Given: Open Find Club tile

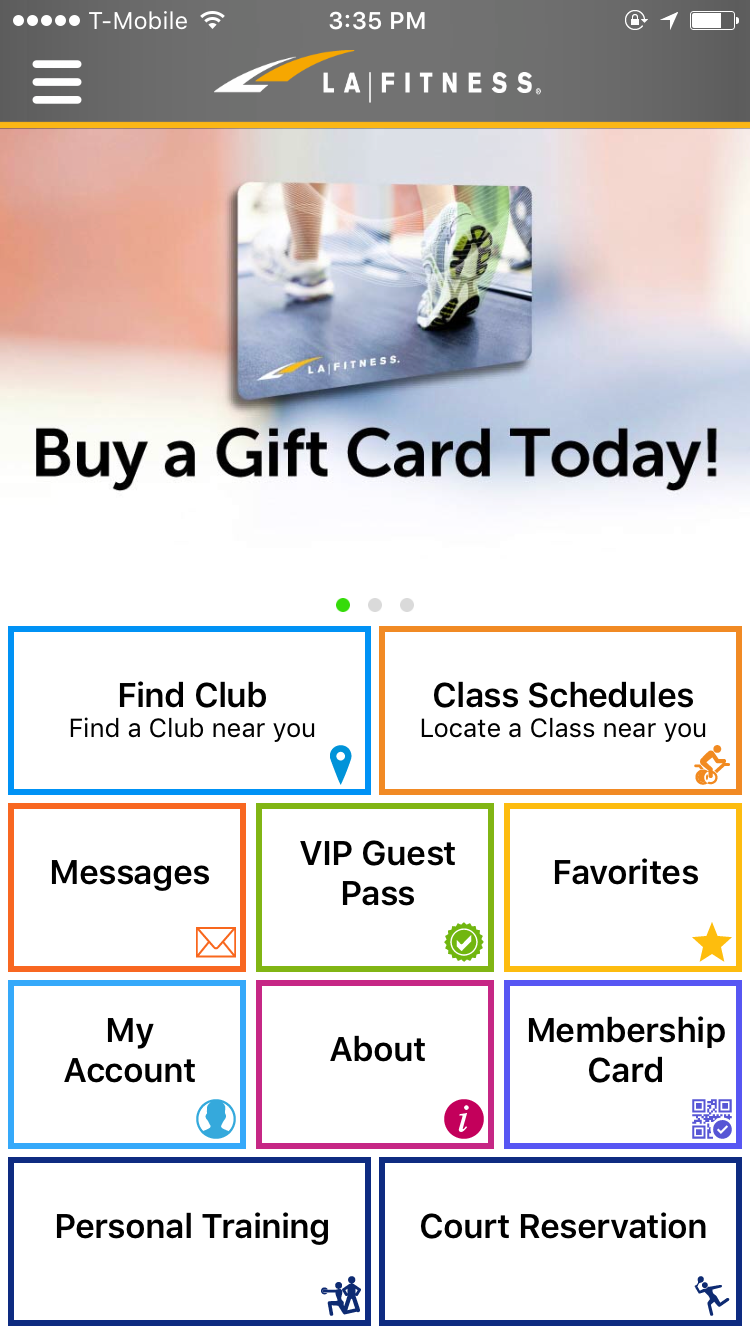Looking at the screenshot, I should pyautogui.click(x=190, y=711).
